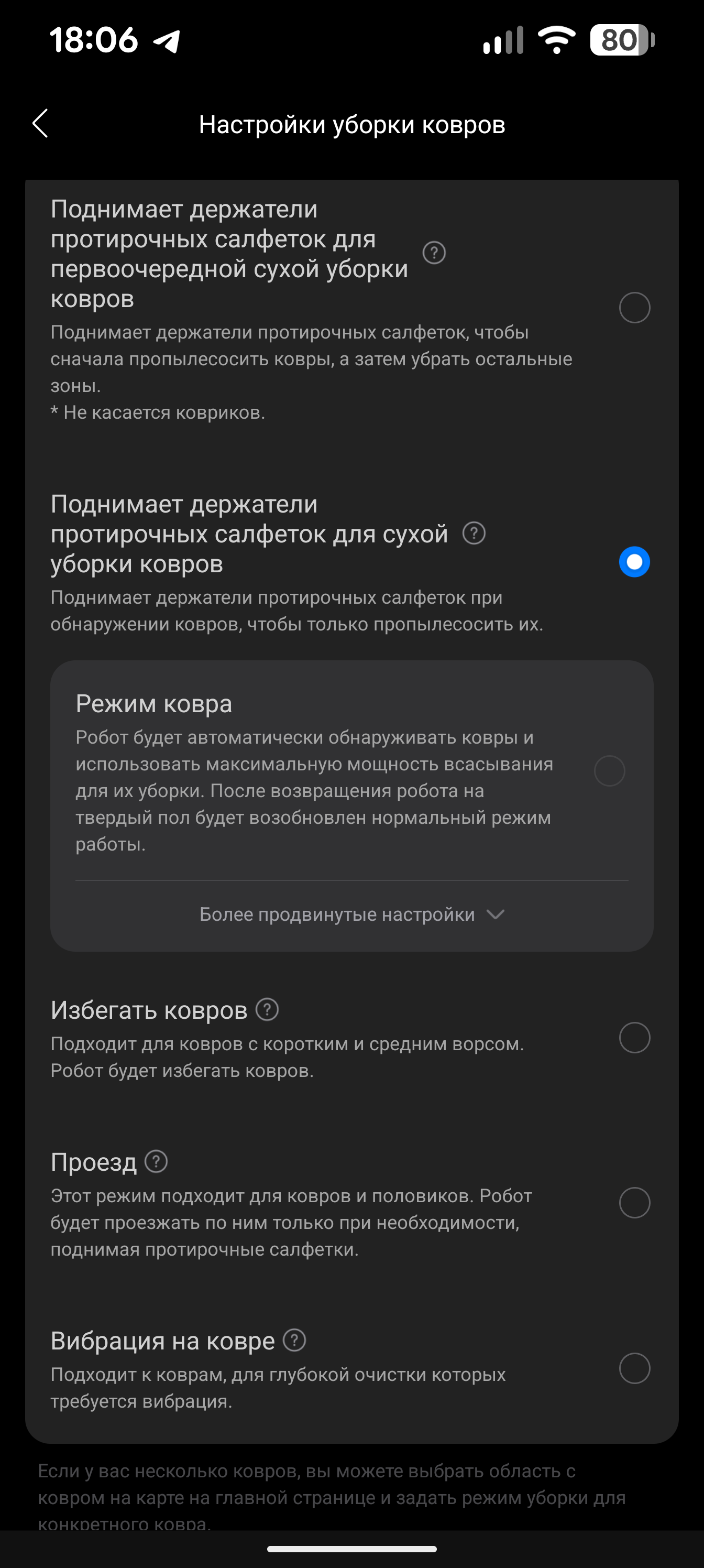Image resolution: width=704 pixels, height=1568 pixels.
Task: Open help icon next to Вибрация на ковре
Action: click(x=294, y=1340)
